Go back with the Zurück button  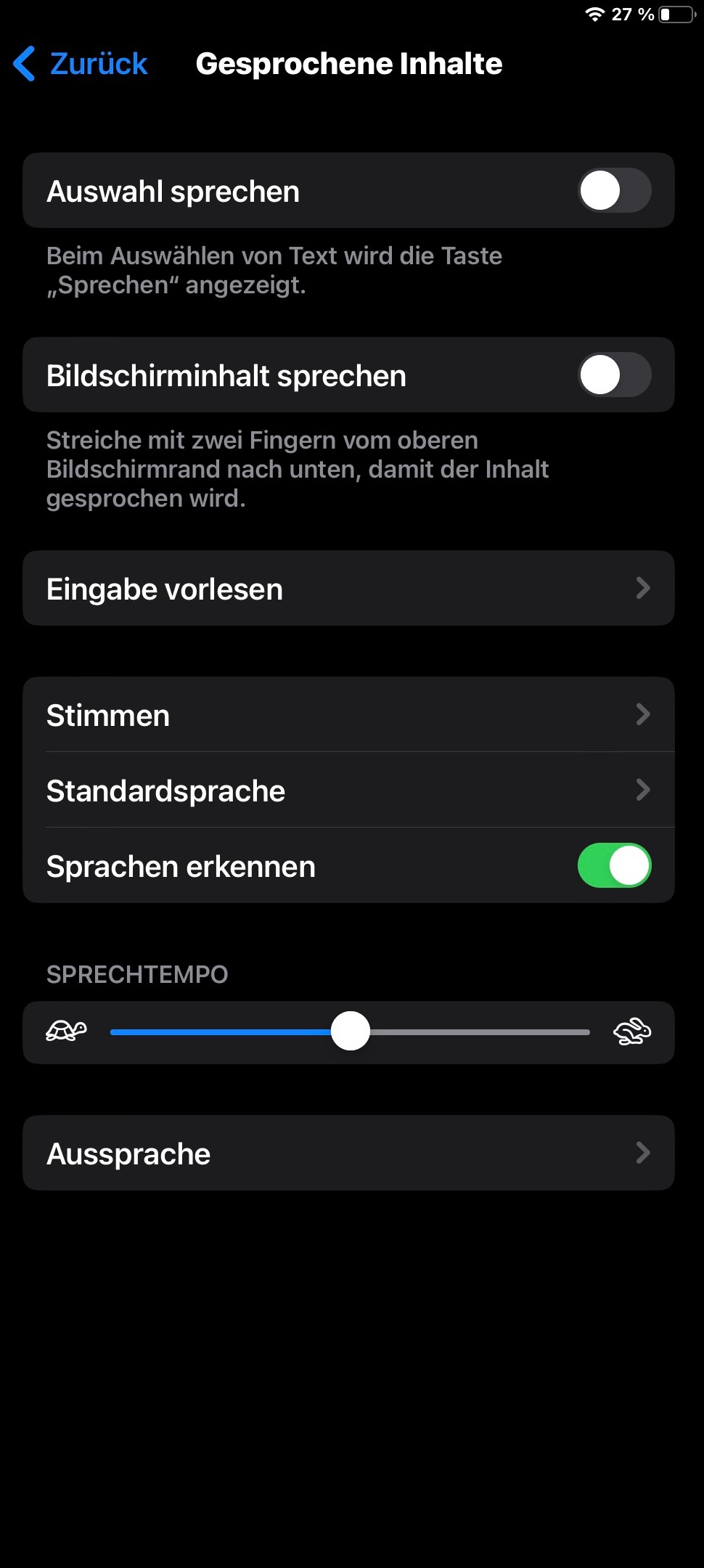81,64
